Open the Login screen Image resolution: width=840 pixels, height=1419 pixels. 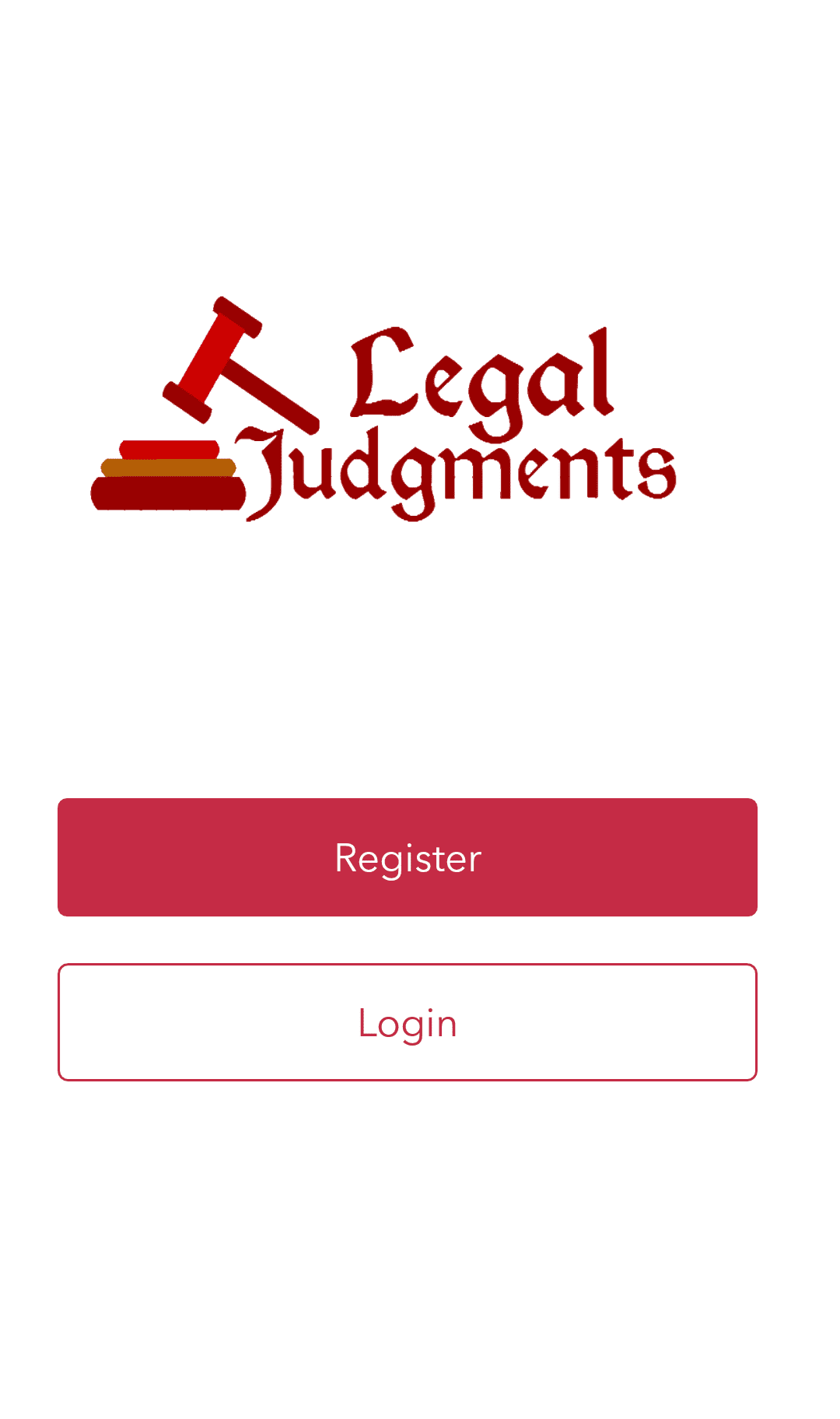tap(408, 1022)
